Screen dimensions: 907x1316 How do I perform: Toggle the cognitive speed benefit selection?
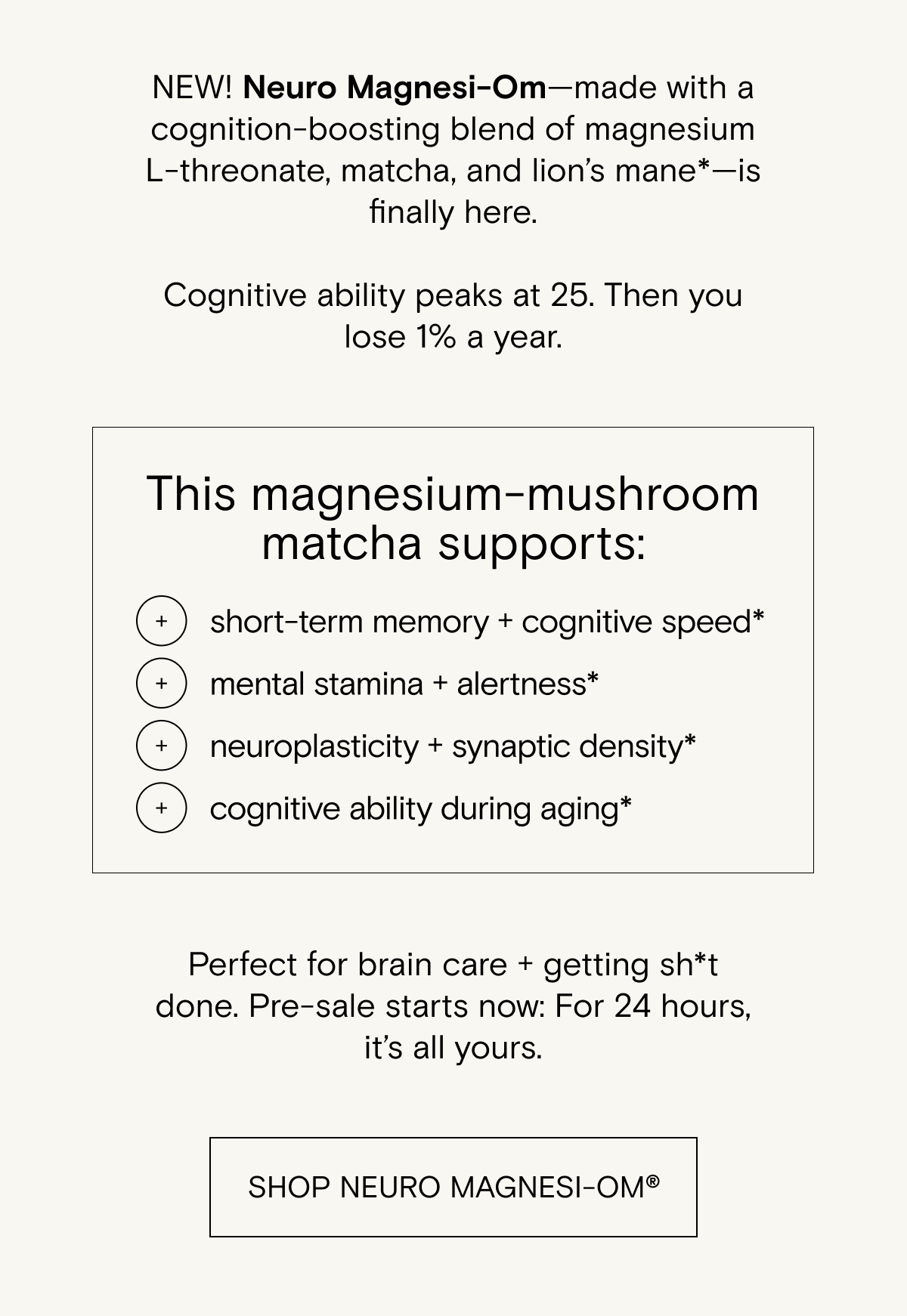pos(488,622)
